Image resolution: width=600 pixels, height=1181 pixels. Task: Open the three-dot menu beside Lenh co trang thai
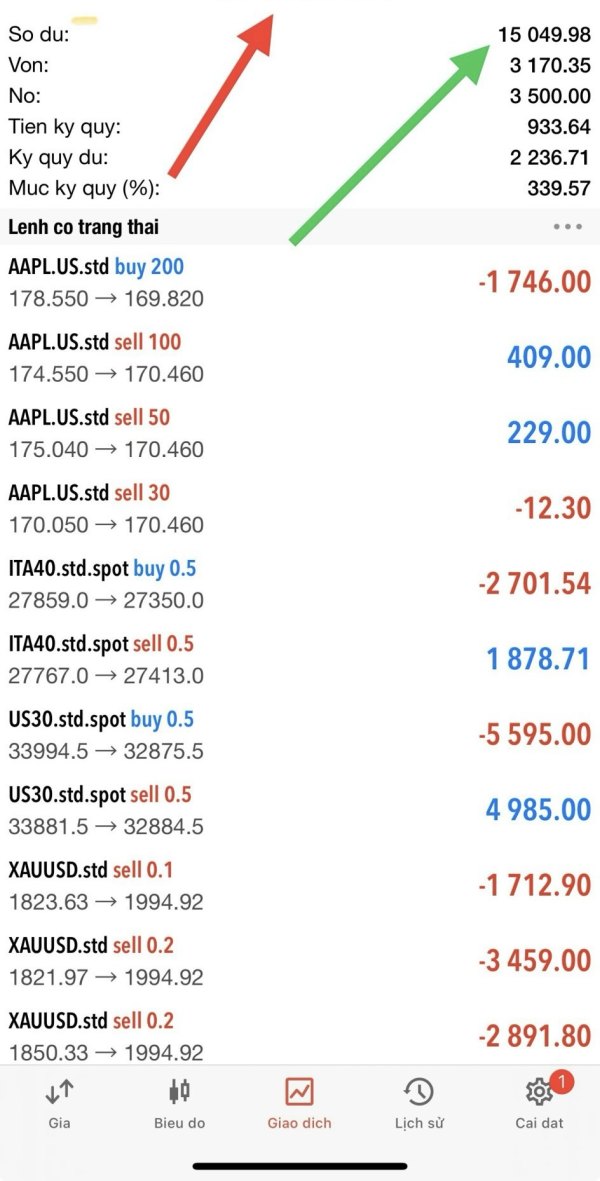567,227
